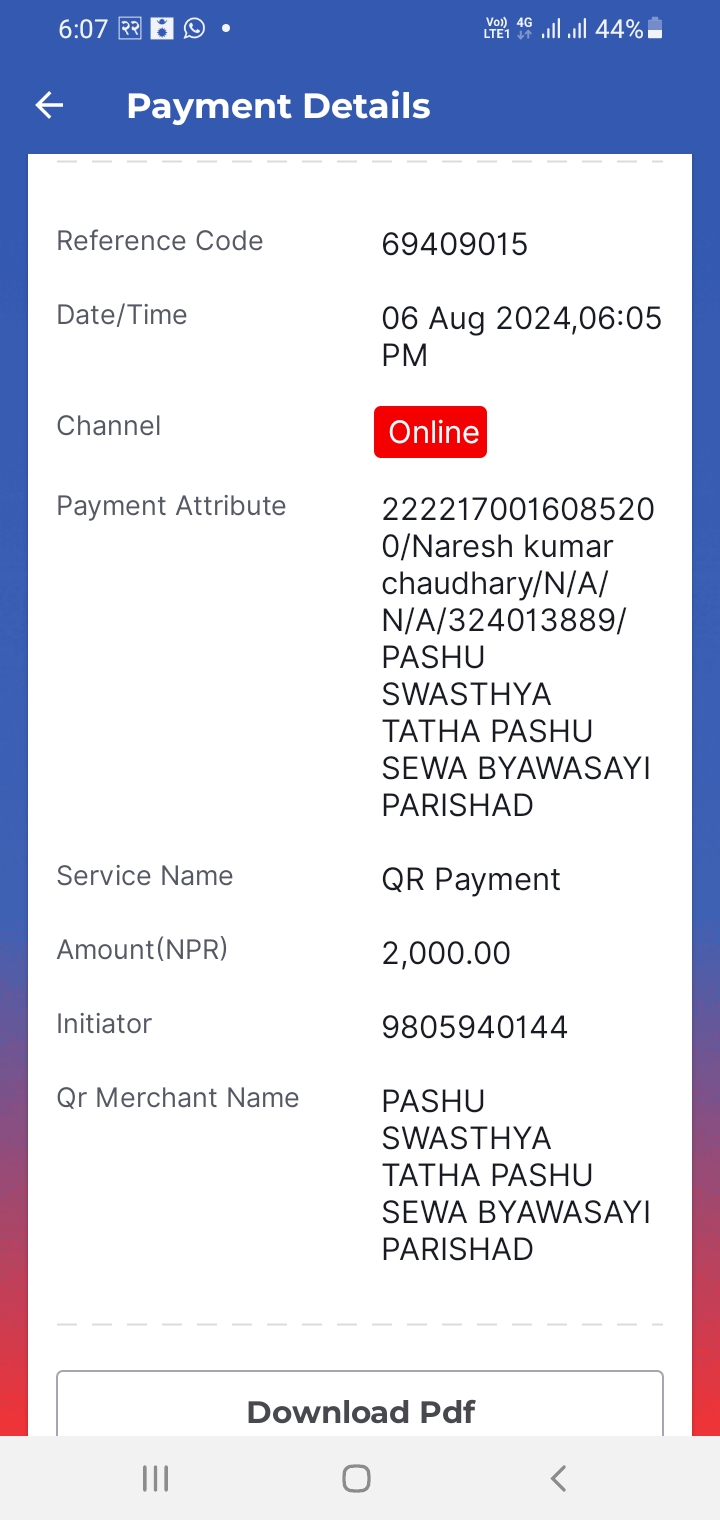The width and height of the screenshot is (720, 1520).
Task: Download the payment receipt PDF
Action: [x=360, y=1404]
